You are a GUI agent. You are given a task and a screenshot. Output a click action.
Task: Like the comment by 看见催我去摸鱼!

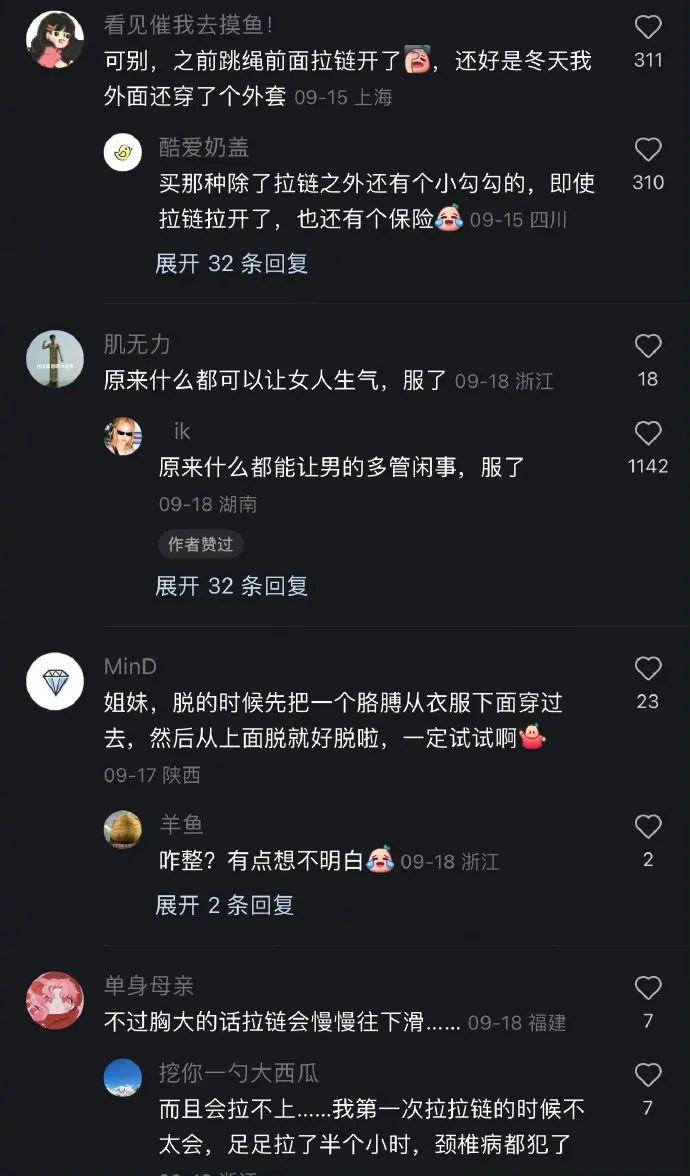(x=648, y=27)
